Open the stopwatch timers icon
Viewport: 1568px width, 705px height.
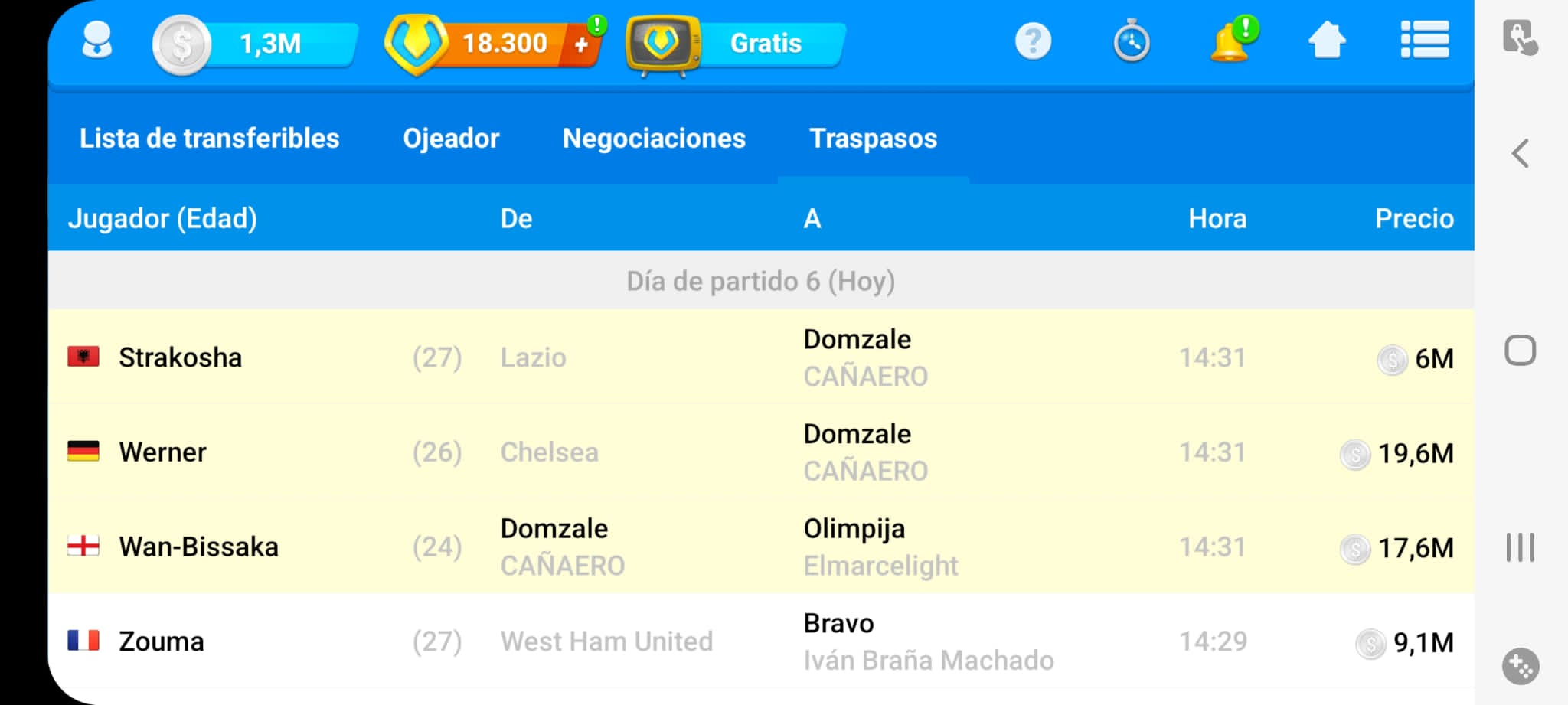[x=1131, y=41]
